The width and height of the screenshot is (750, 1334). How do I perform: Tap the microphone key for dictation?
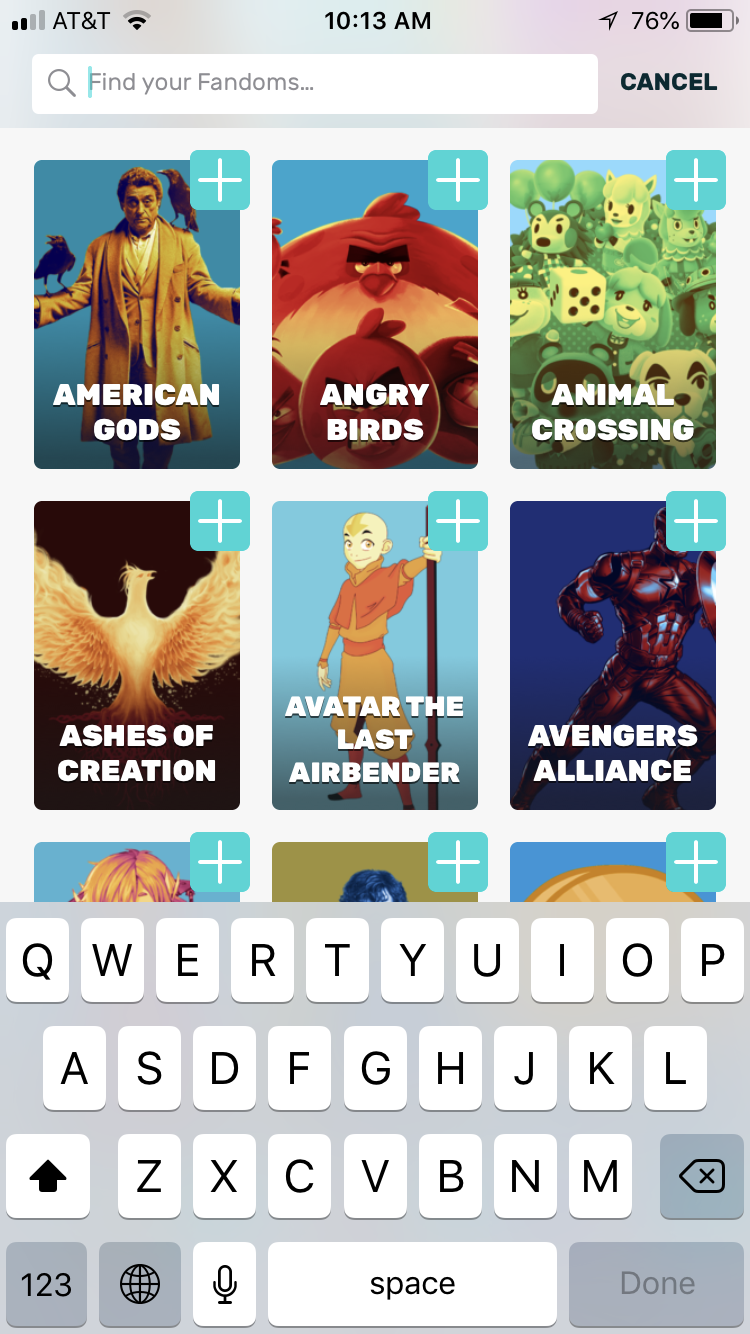[x=225, y=1284]
